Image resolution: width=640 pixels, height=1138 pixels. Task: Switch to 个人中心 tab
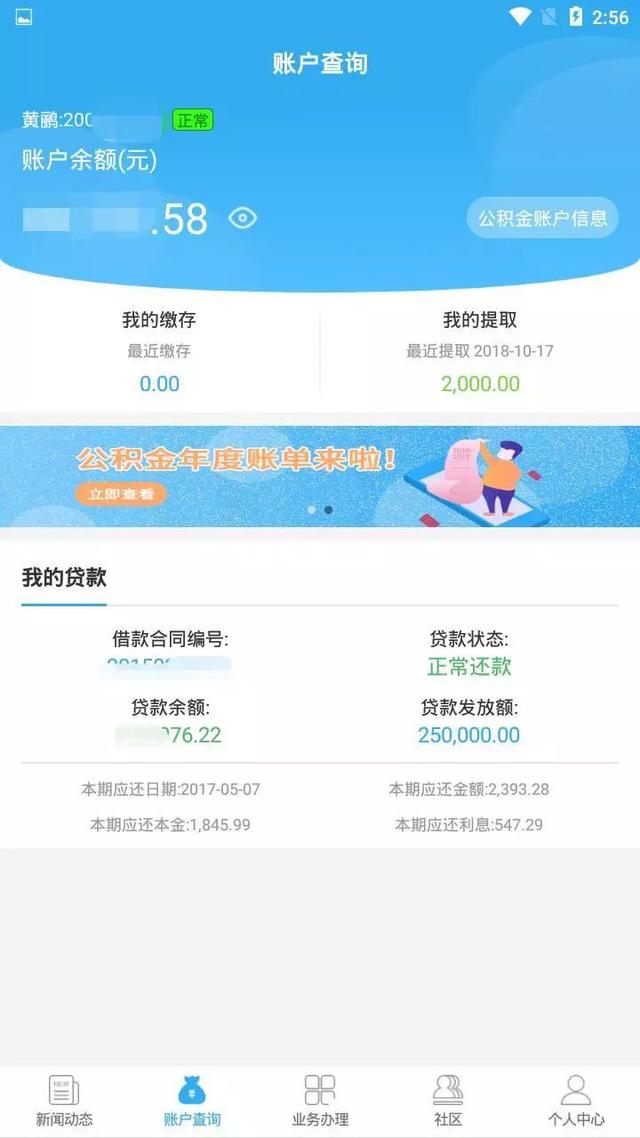576,1100
